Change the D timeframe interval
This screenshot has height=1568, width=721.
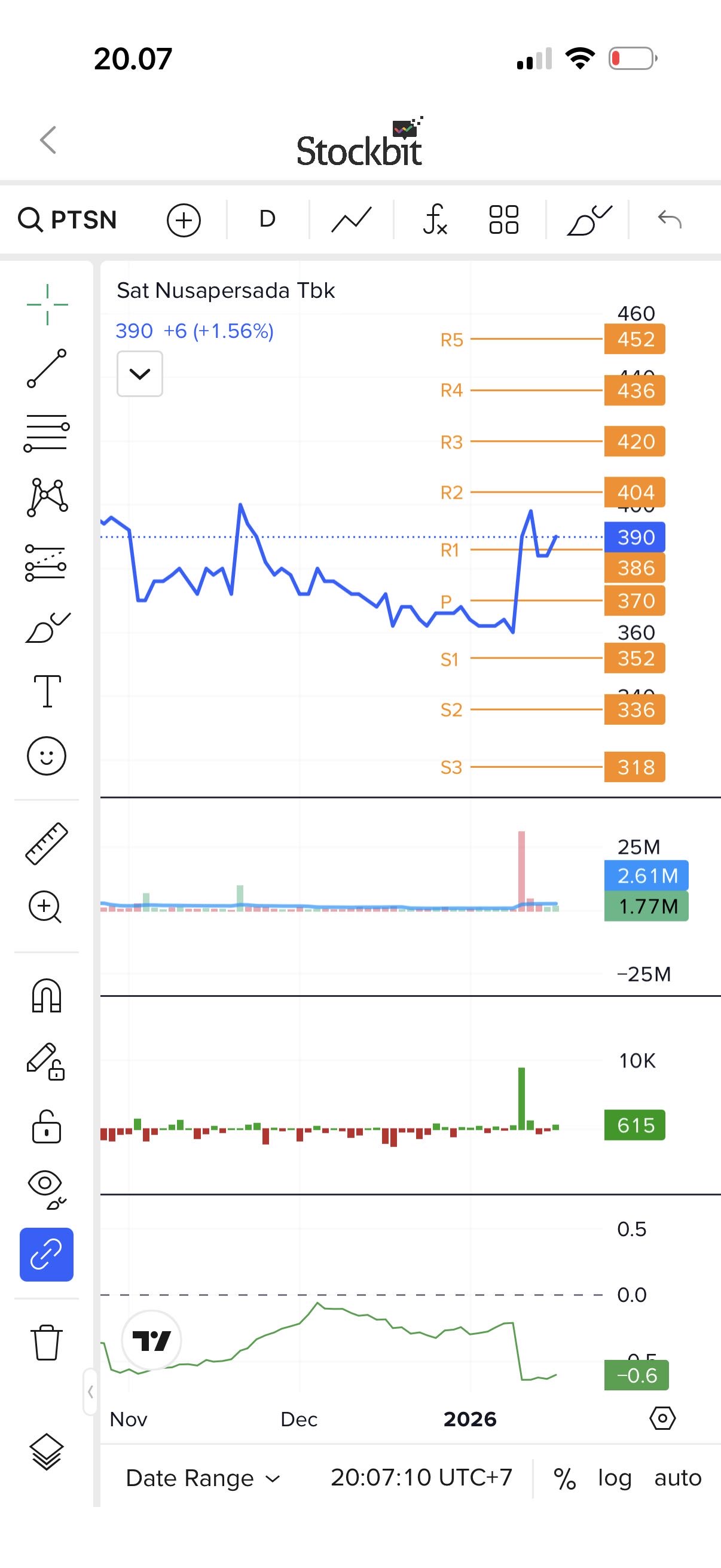coord(267,219)
